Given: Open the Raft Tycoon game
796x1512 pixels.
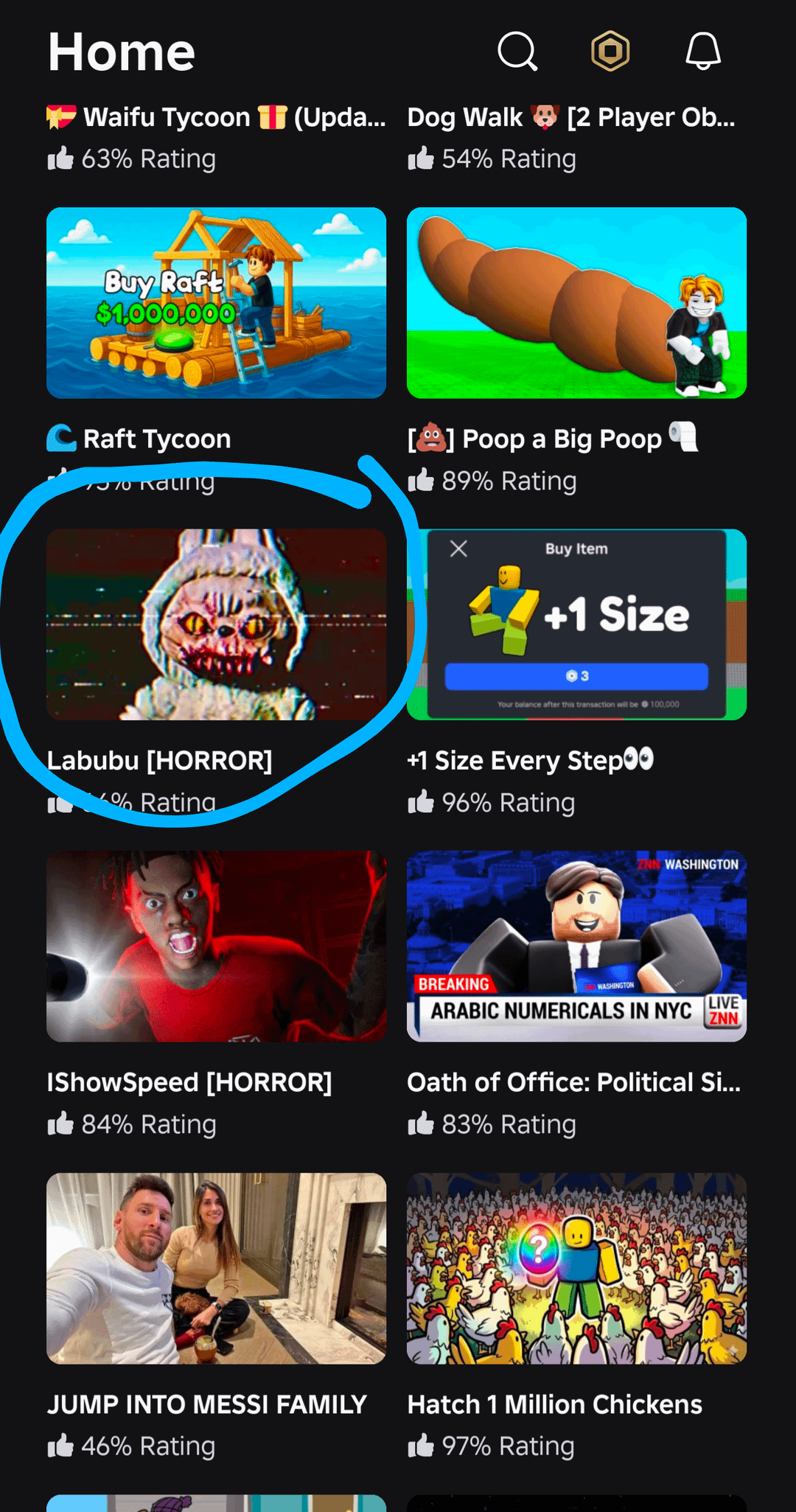Looking at the screenshot, I should [x=216, y=303].
